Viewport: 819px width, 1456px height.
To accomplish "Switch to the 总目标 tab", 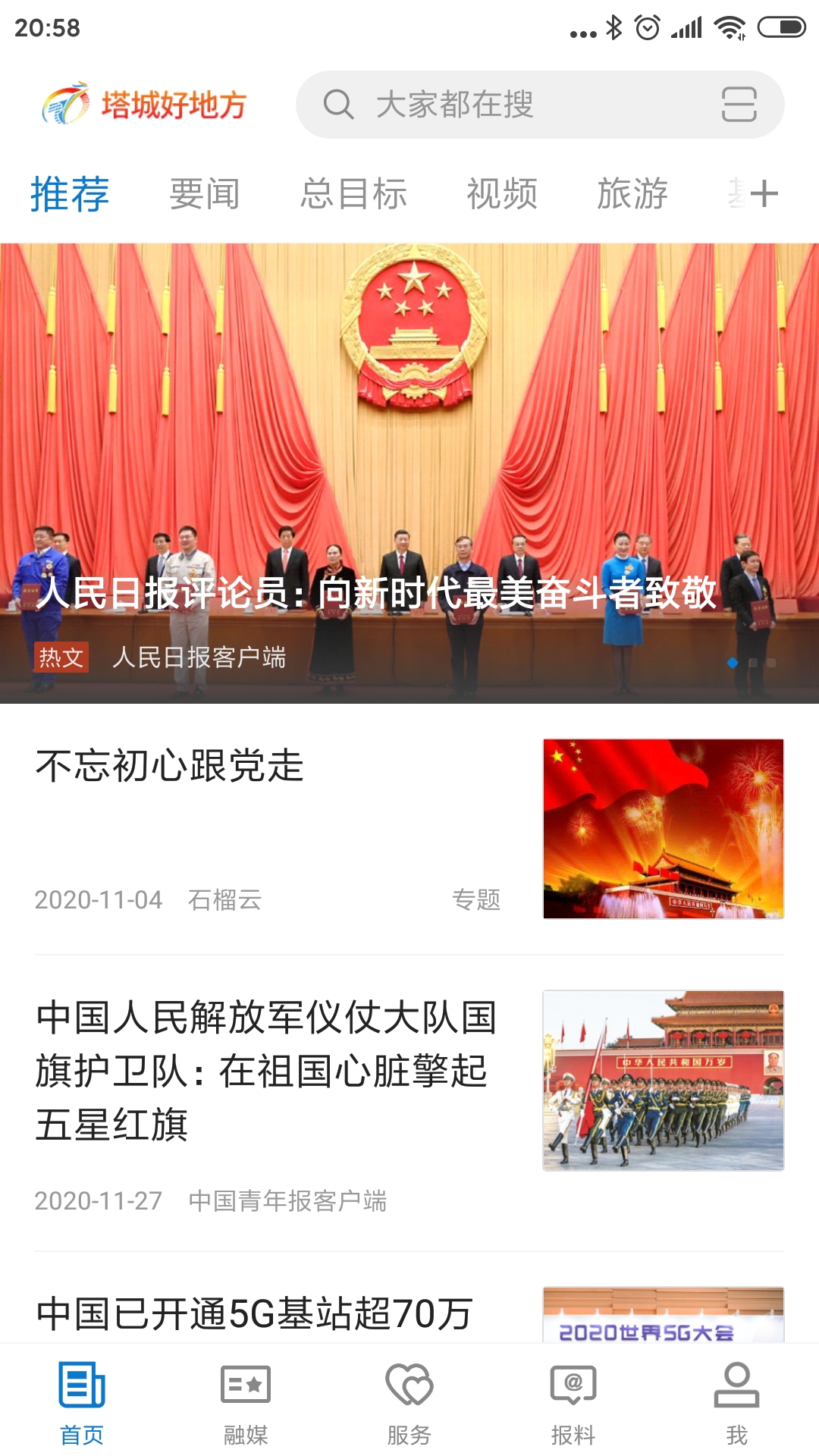I will pos(353,194).
